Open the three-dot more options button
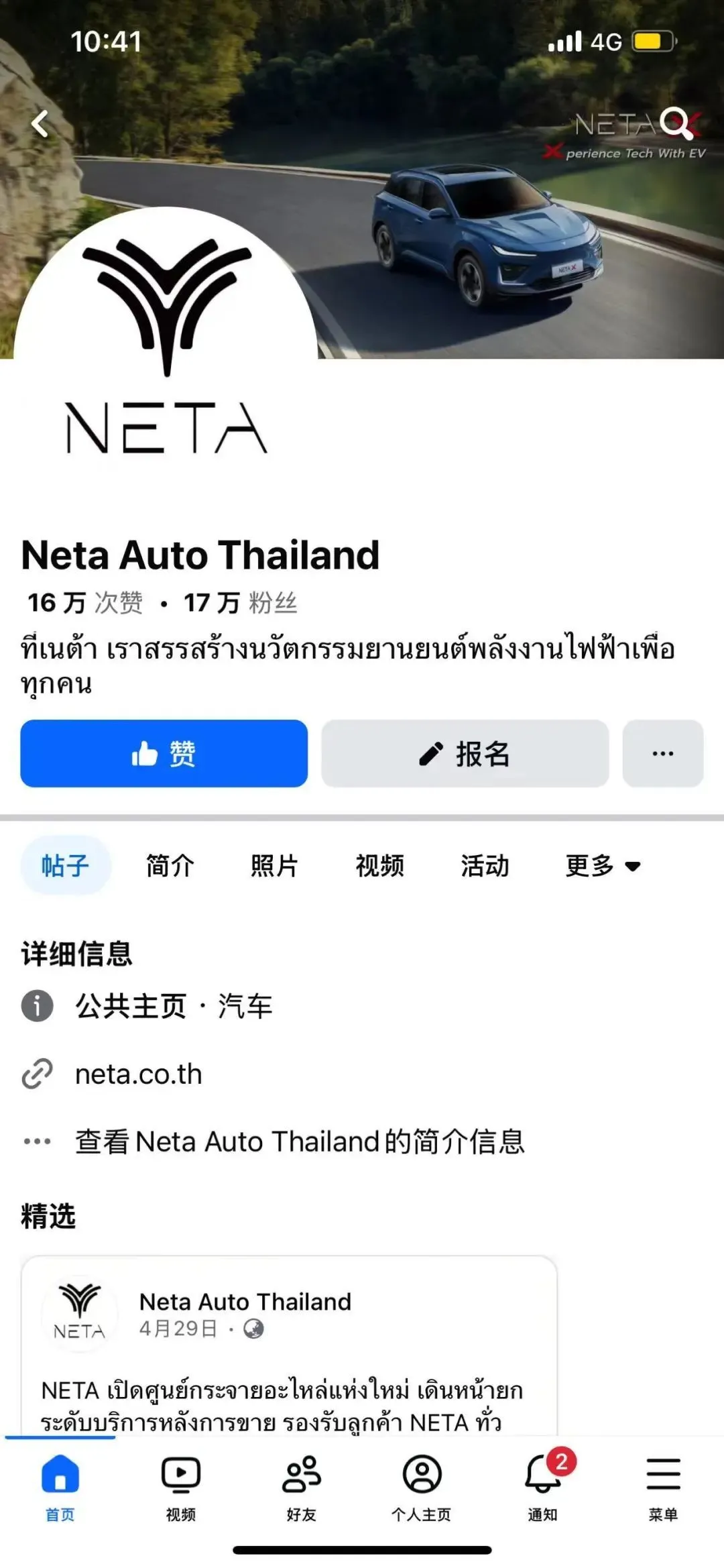 pos(662,753)
